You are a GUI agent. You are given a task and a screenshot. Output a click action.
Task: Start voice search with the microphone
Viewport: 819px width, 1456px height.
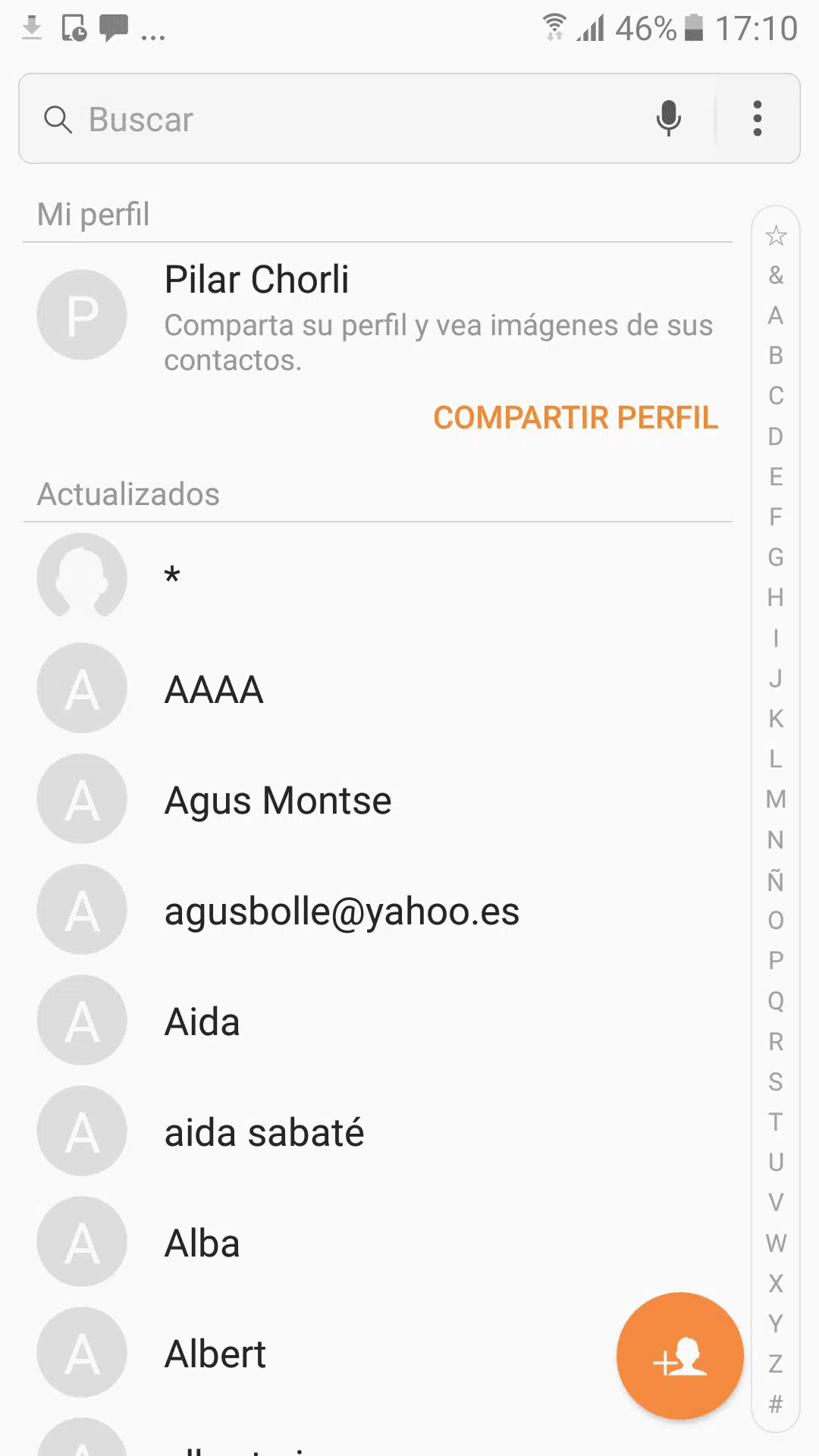click(668, 118)
